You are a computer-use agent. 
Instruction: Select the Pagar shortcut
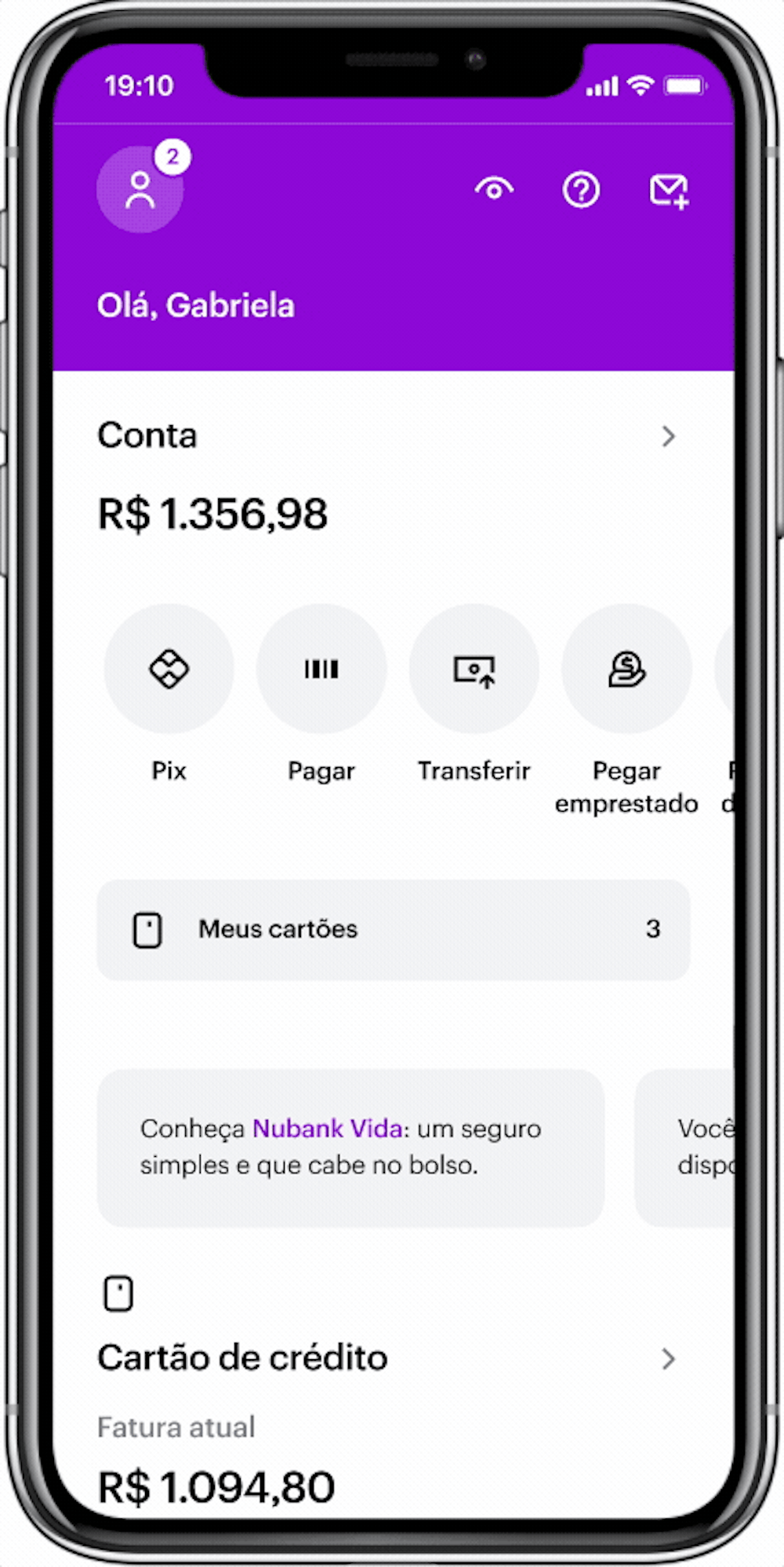321,669
